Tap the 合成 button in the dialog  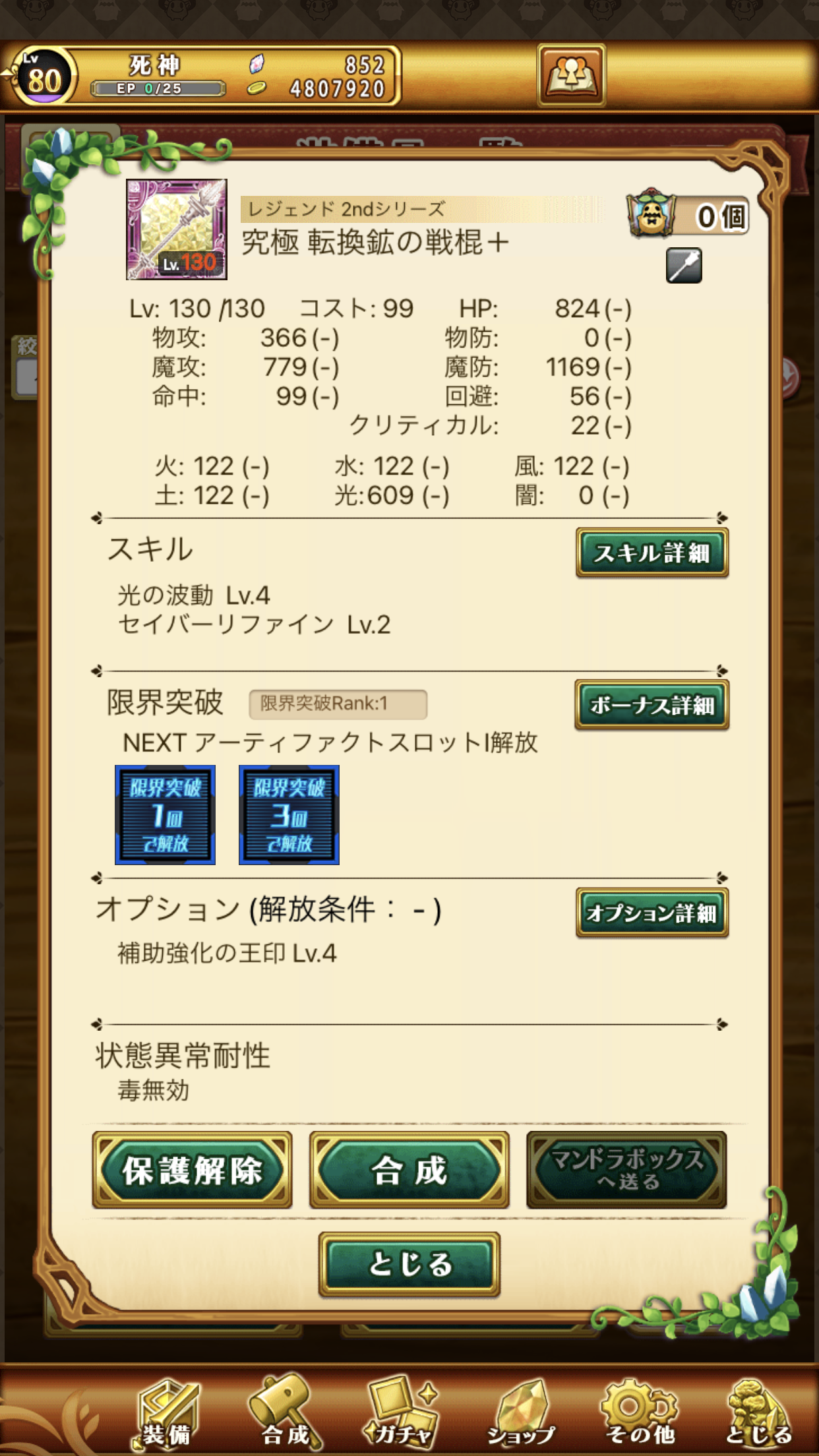(409, 1170)
